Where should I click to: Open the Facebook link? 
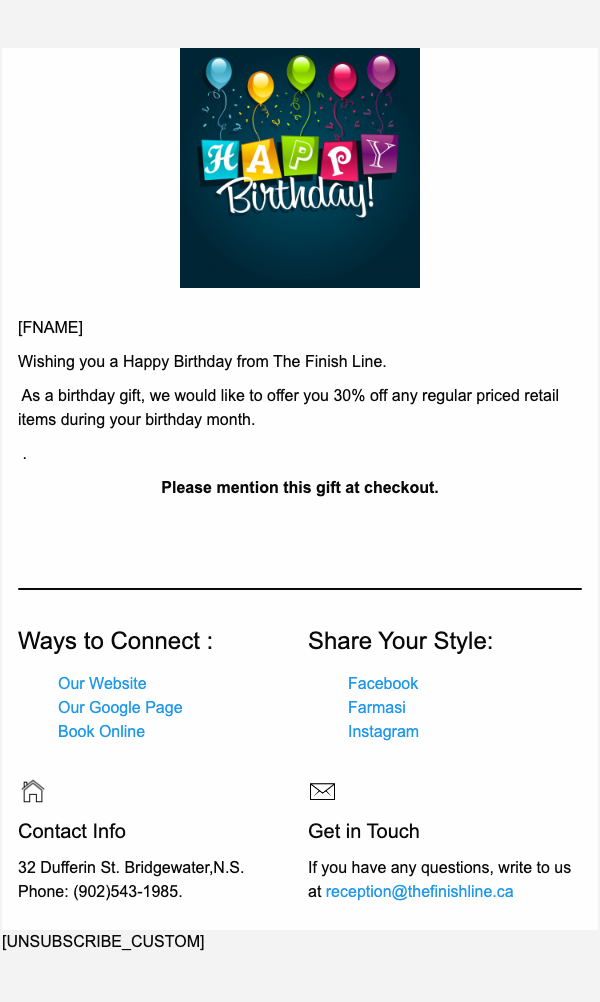(x=383, y=683)
